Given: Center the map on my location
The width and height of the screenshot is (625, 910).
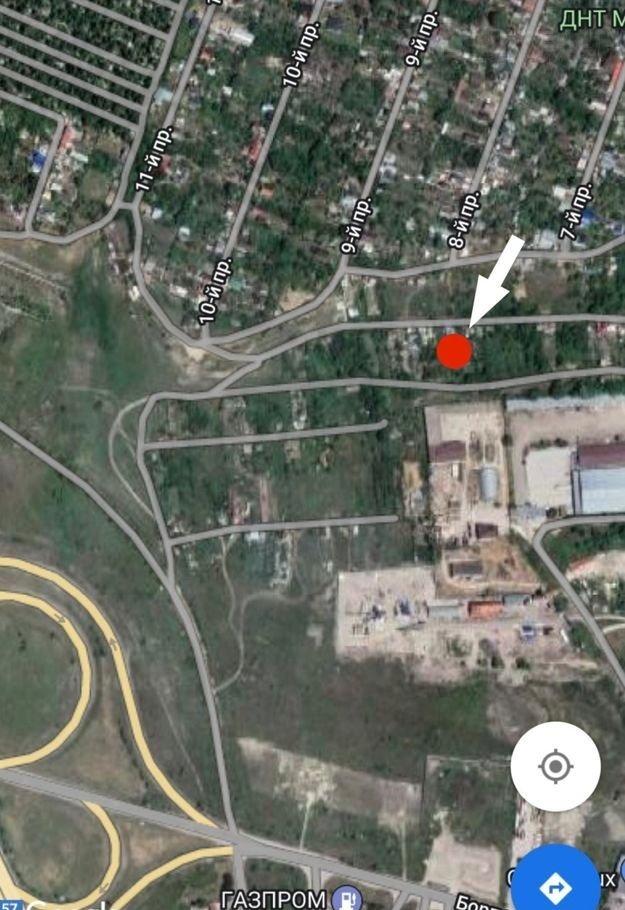Looking at the screenshot, I should tap(555, 767).
